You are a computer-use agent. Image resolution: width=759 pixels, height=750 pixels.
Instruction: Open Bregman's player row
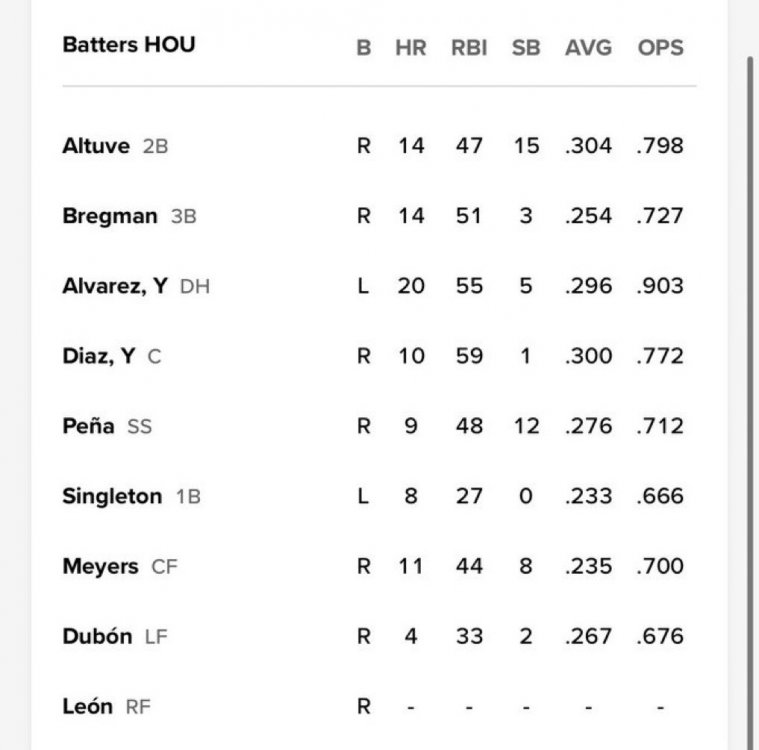(108, 216)
